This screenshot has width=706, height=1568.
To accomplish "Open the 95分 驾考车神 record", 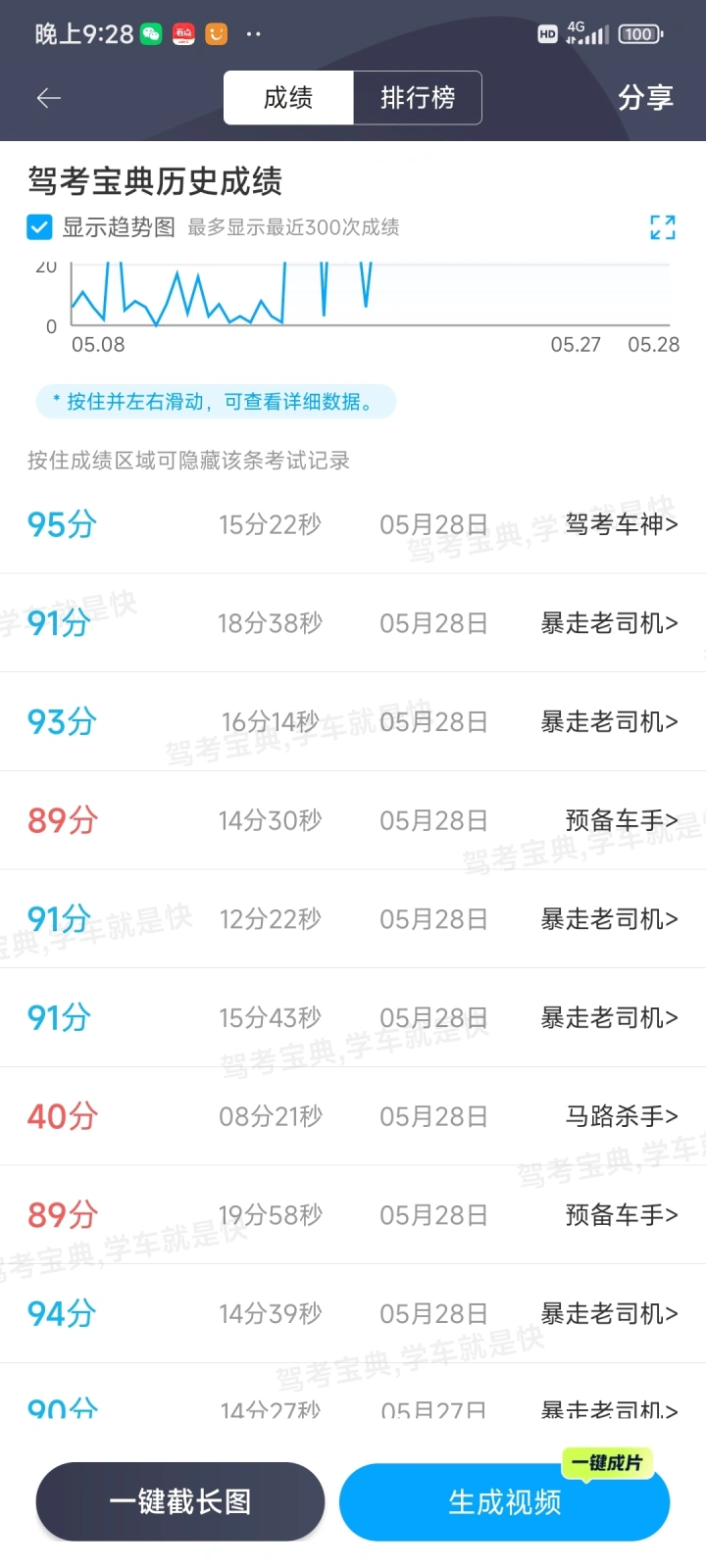I will 353,524.
